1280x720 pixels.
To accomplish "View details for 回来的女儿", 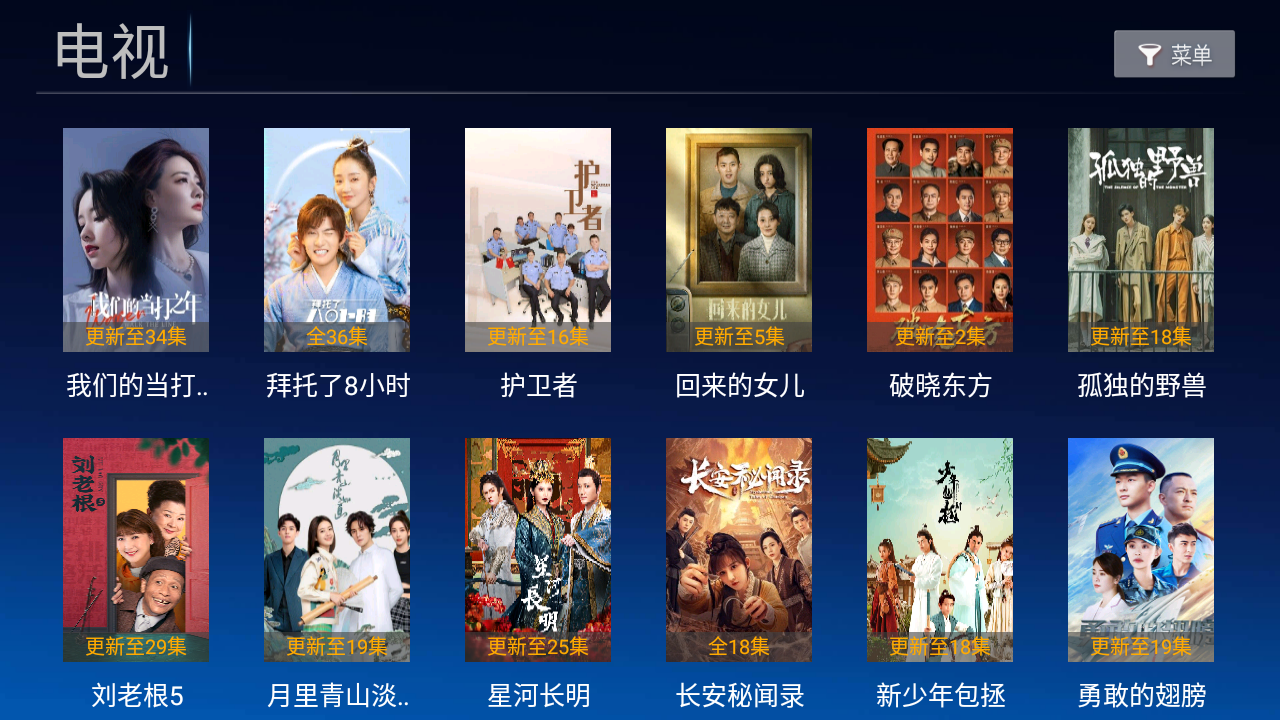I will [x=739, y=240].
